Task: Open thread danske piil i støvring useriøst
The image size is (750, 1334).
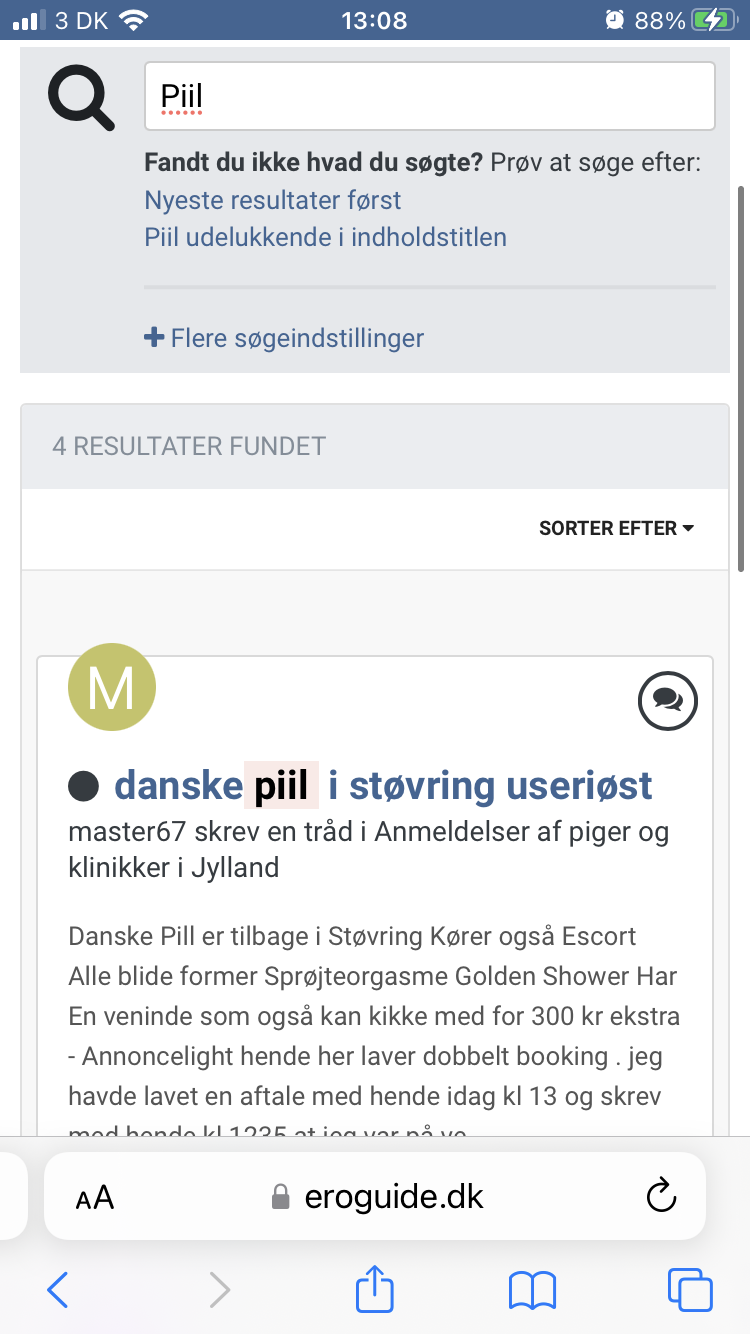Action: (383, 786)
